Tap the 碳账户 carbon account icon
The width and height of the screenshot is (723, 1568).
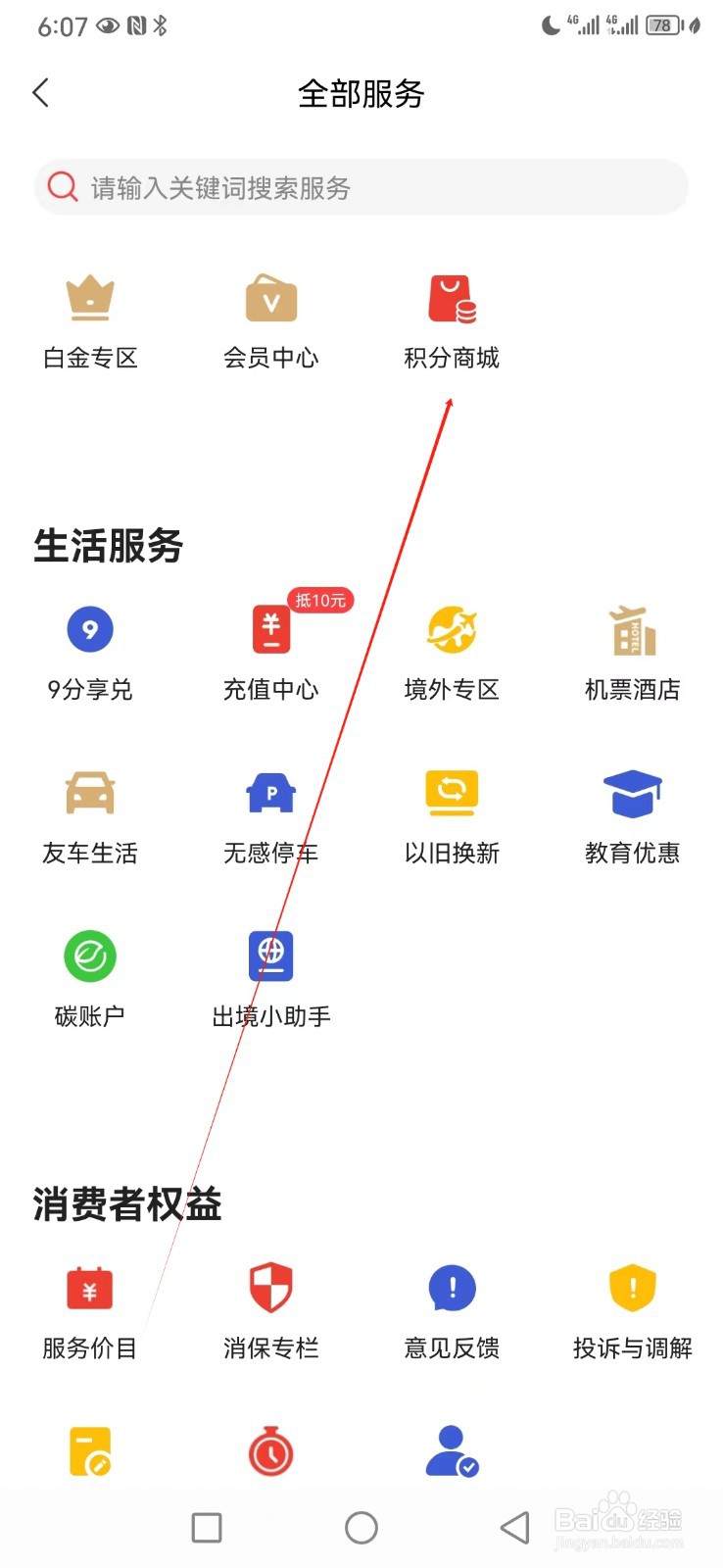[x=90, y=978]
